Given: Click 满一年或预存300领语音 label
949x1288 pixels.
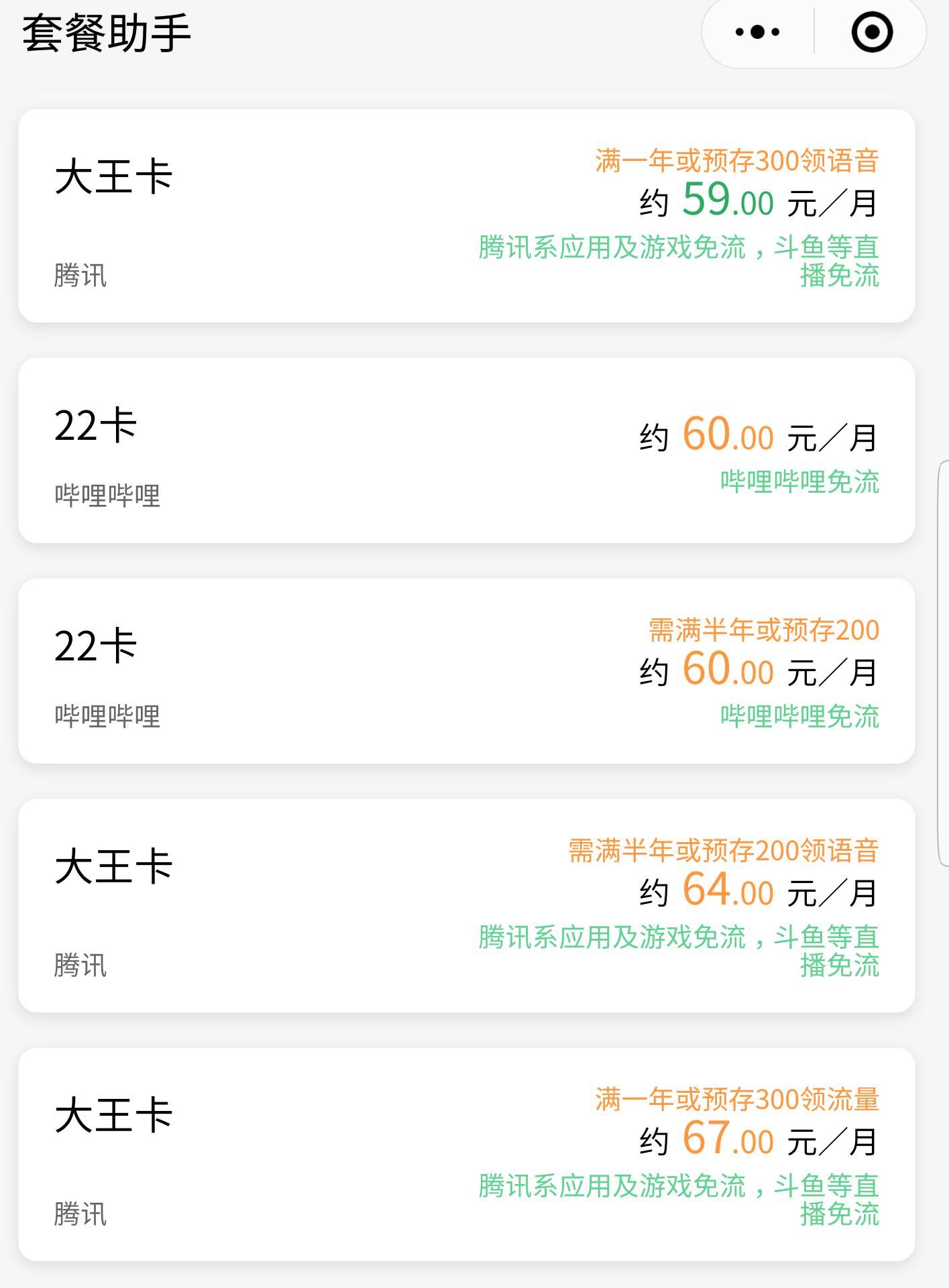Looking at the screenshot, I should point(738,160).
